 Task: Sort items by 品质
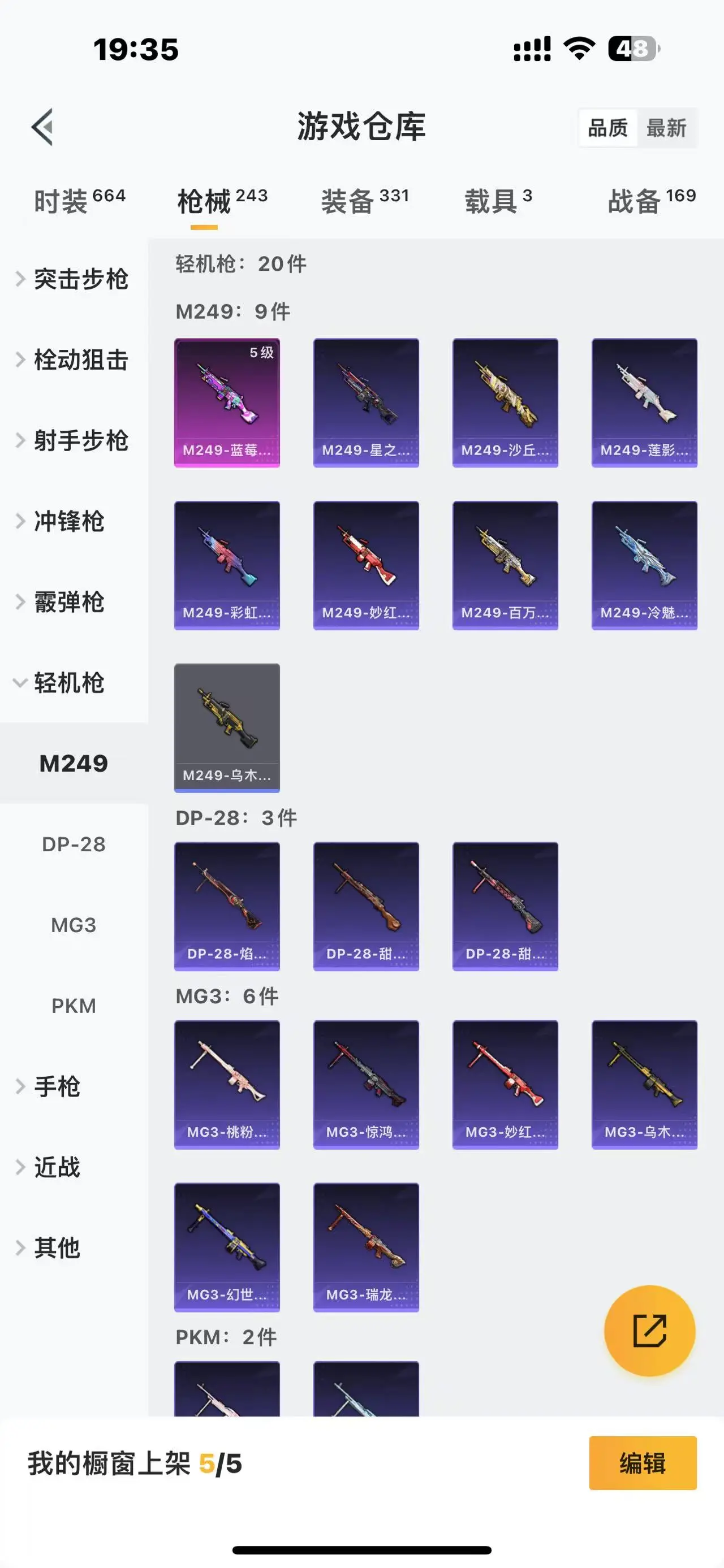pyautogui.click(x=607, y=128)
